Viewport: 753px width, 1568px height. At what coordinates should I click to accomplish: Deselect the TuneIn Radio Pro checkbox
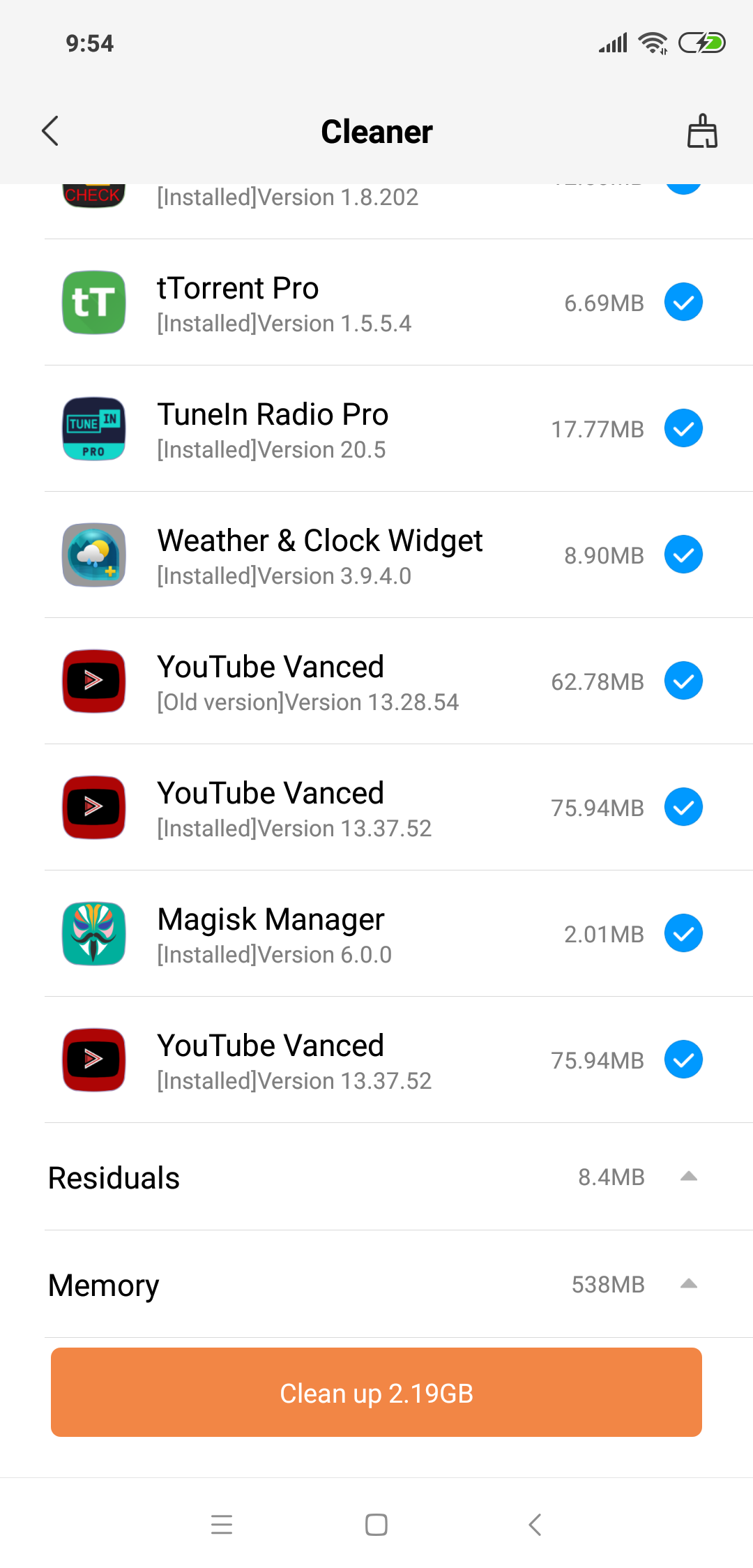[x=683, y=428]
